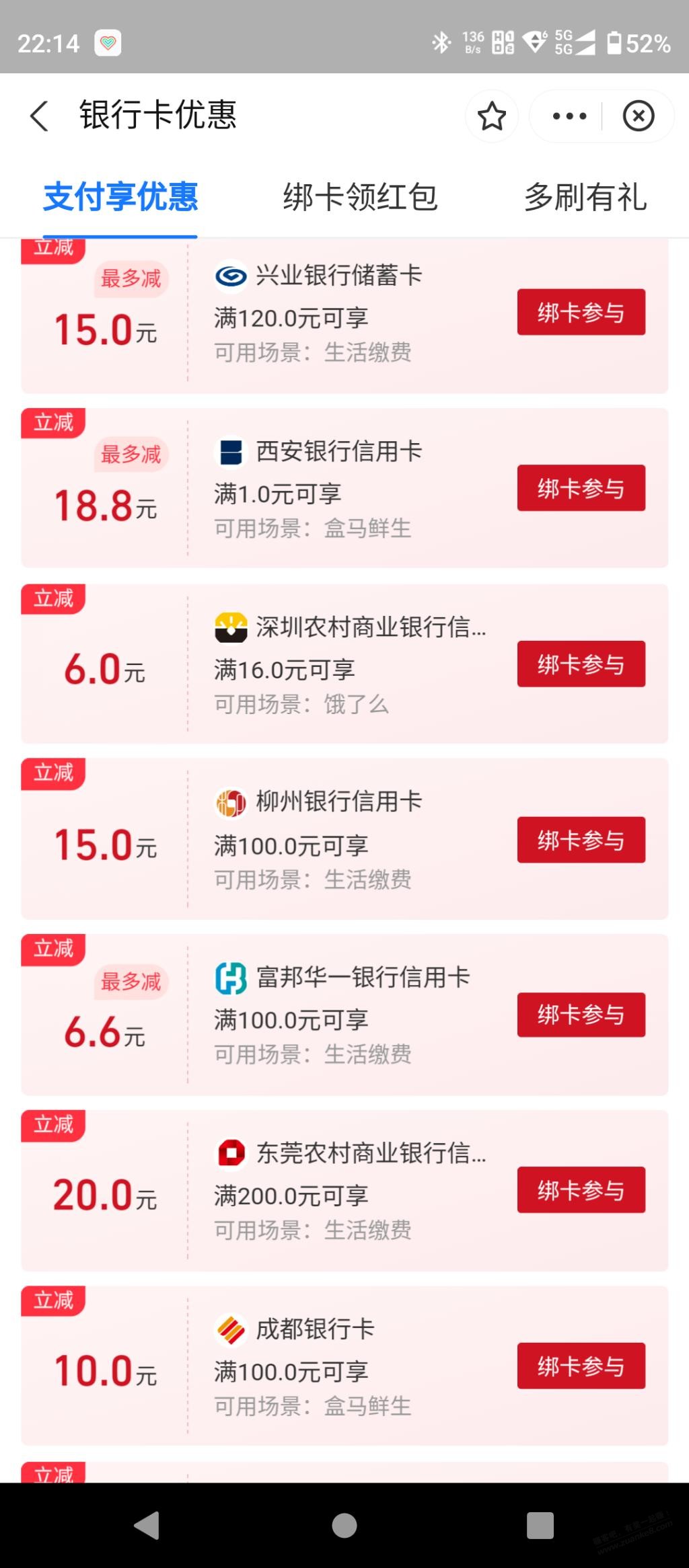Tap 绑卡参与 for 深圳农村商业银行 offer

coord(581,664)
